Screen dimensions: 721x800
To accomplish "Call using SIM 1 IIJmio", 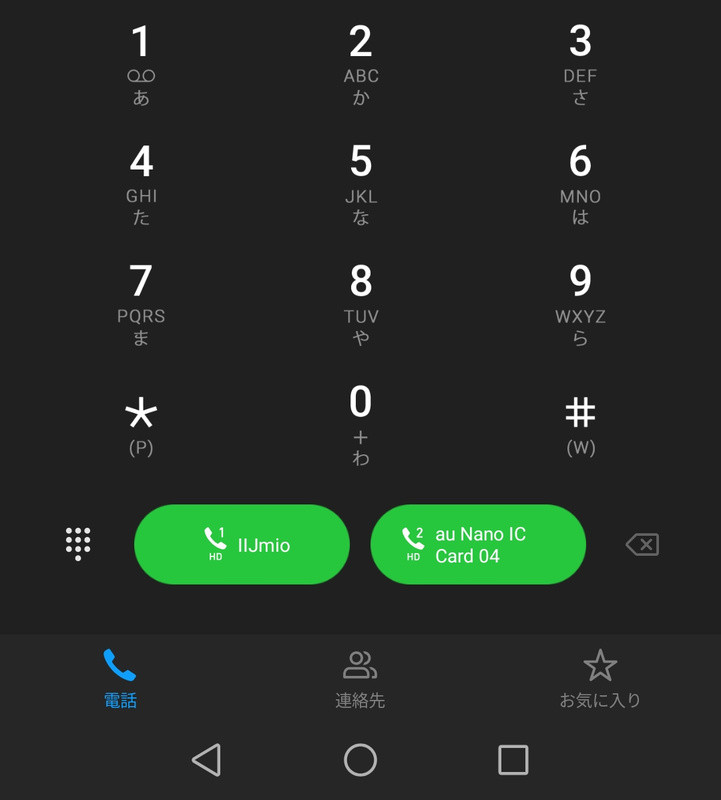I will tap(242, 544).
